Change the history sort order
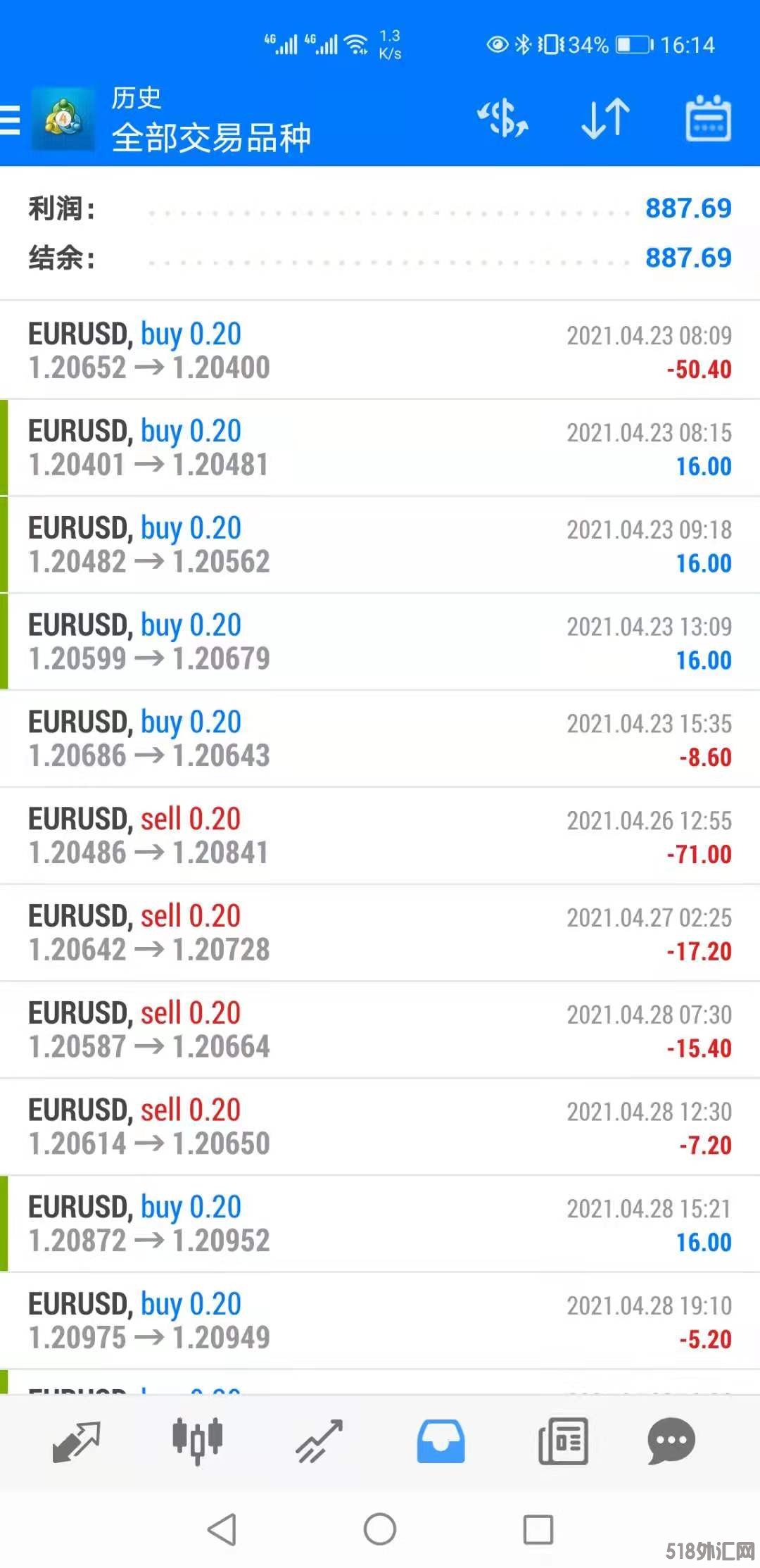 click(605, 118)
